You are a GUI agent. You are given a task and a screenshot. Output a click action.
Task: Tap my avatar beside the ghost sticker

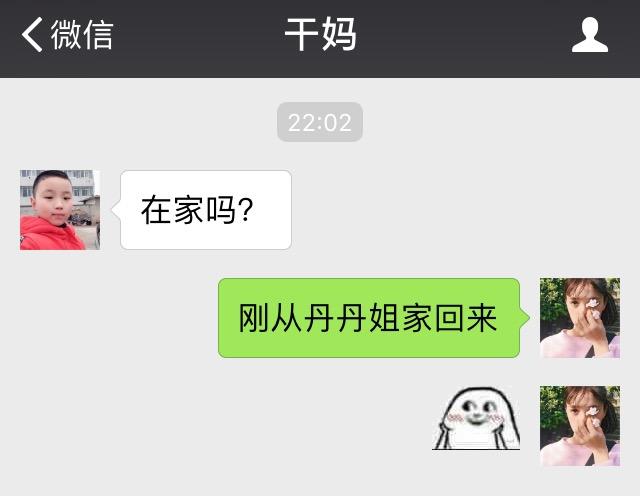pyautogui.click(x=579, y=426)
